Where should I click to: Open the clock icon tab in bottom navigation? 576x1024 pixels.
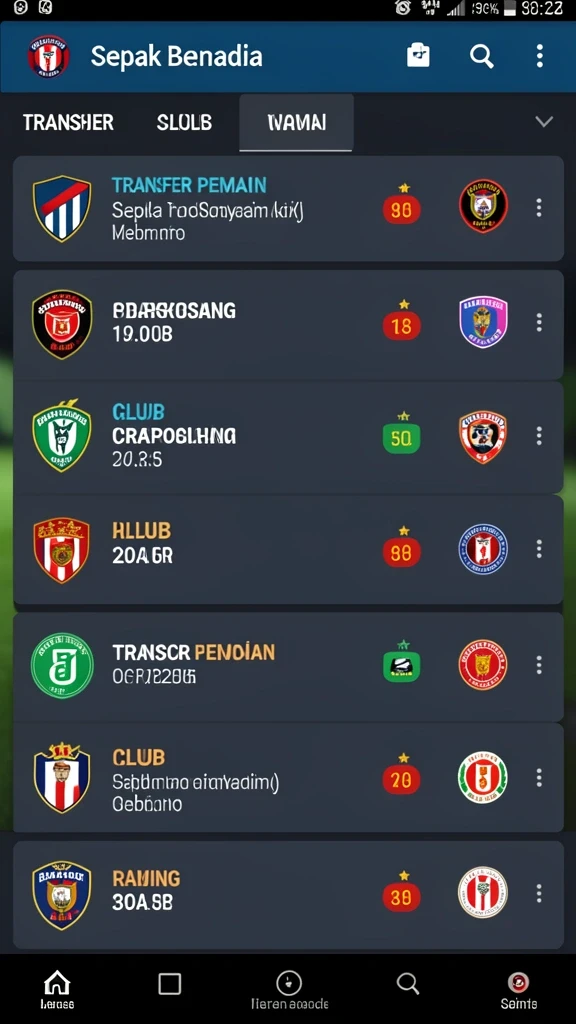289,989
